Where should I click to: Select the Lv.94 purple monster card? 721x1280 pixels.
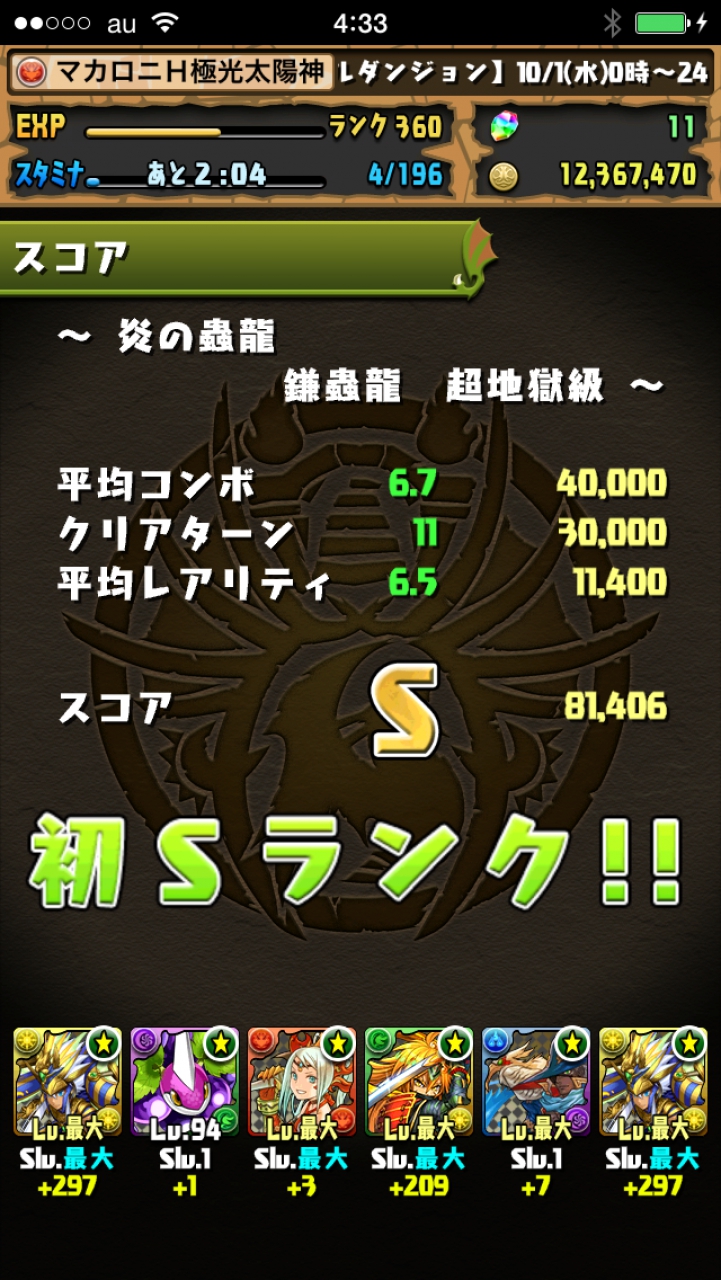coord(185,1081)
